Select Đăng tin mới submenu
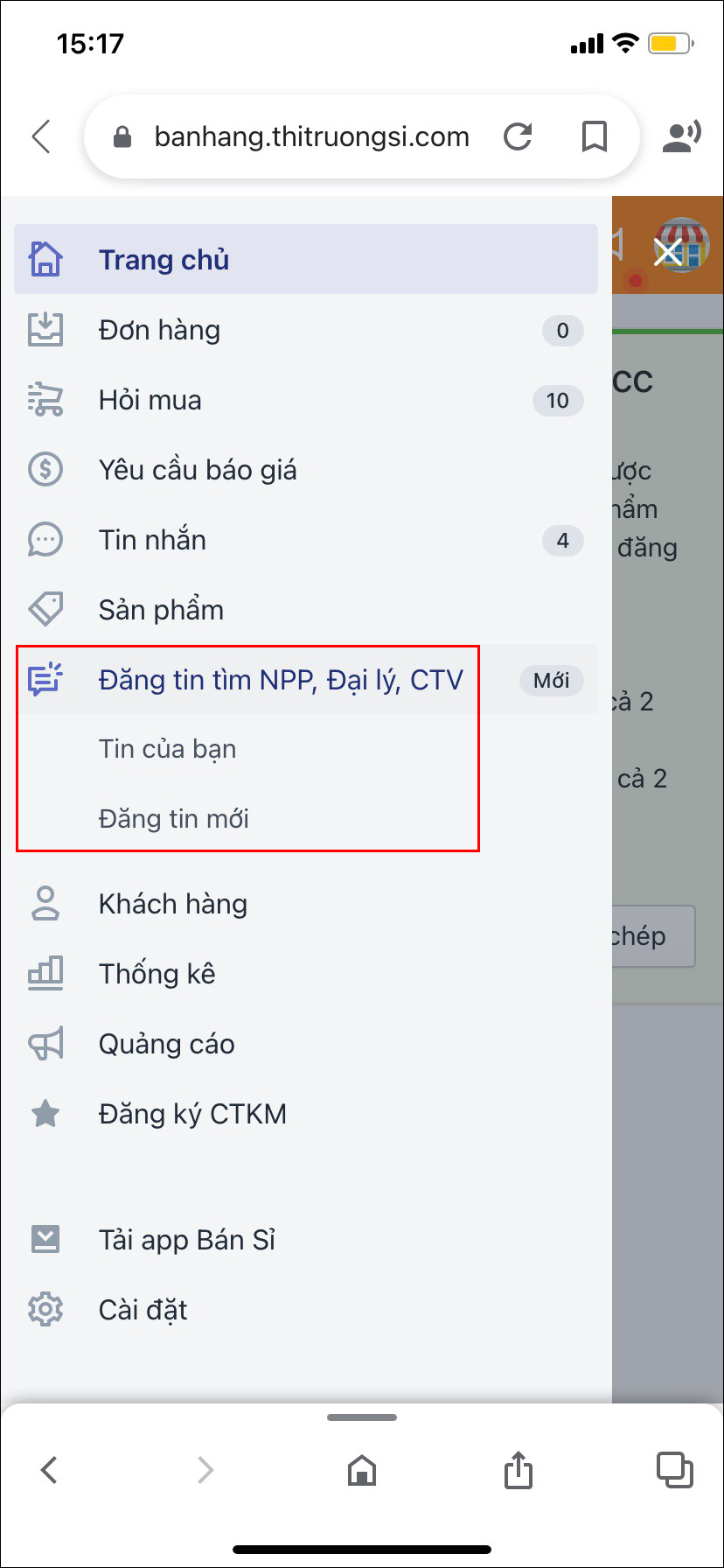The image size is (724, 1568). point(306,819)
